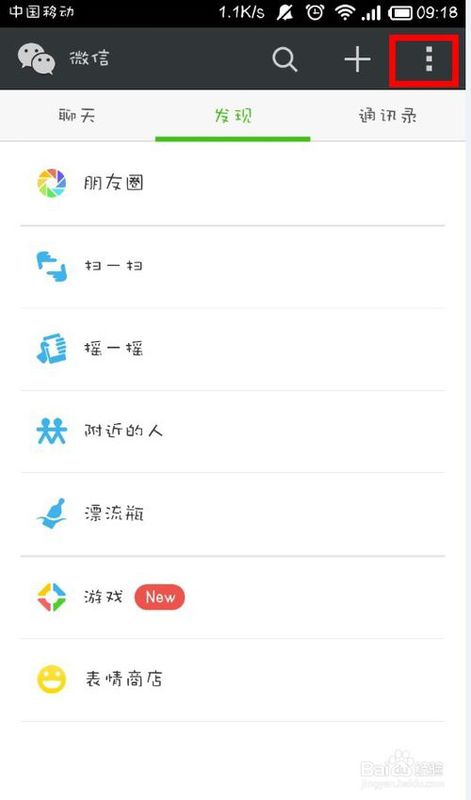Open the three-dot overflow menu
This screenshot has height=800, width=471.
tap(429, 59)
